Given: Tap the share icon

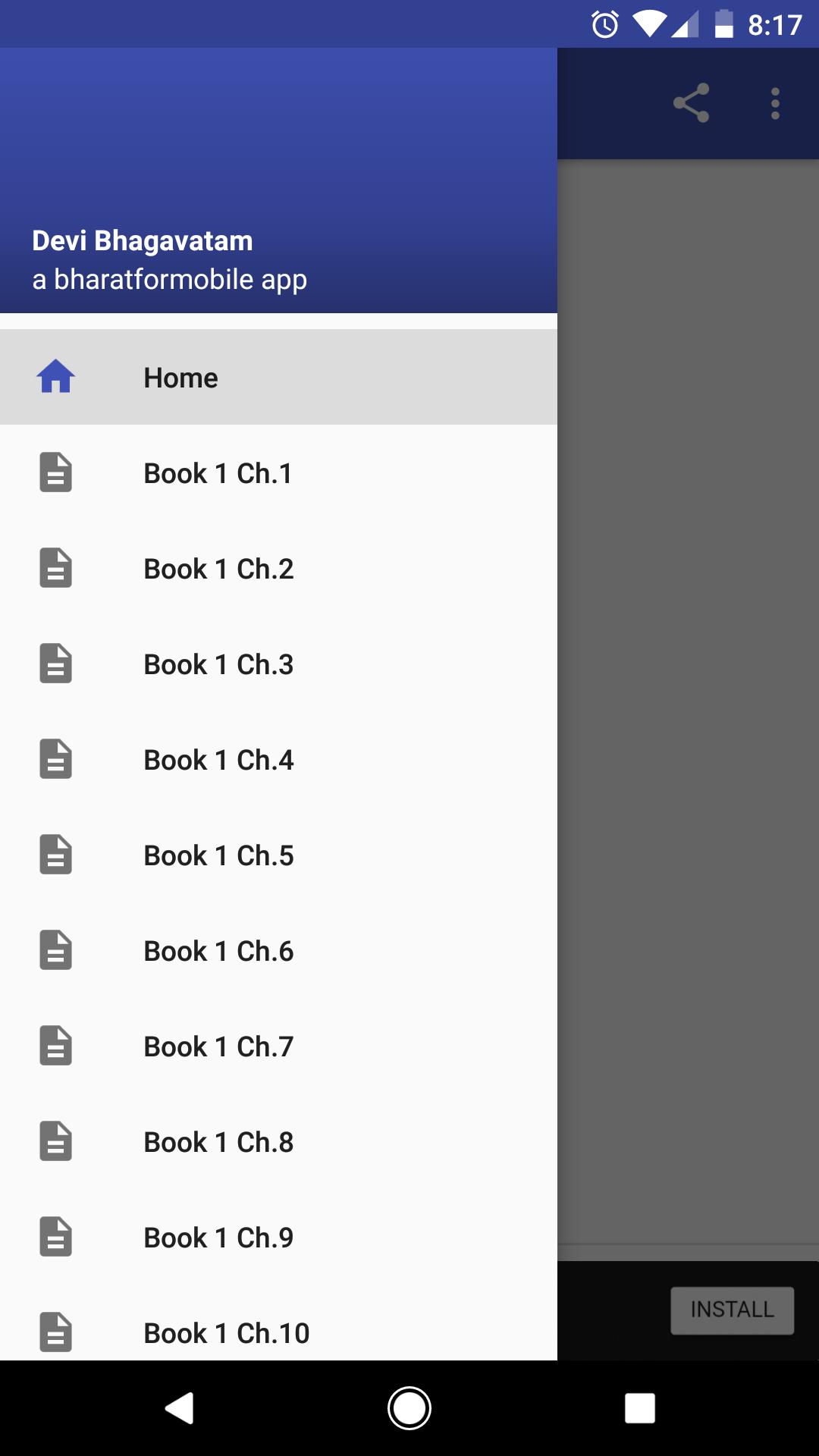Looking at the screenshot, I should pos(691,103).
